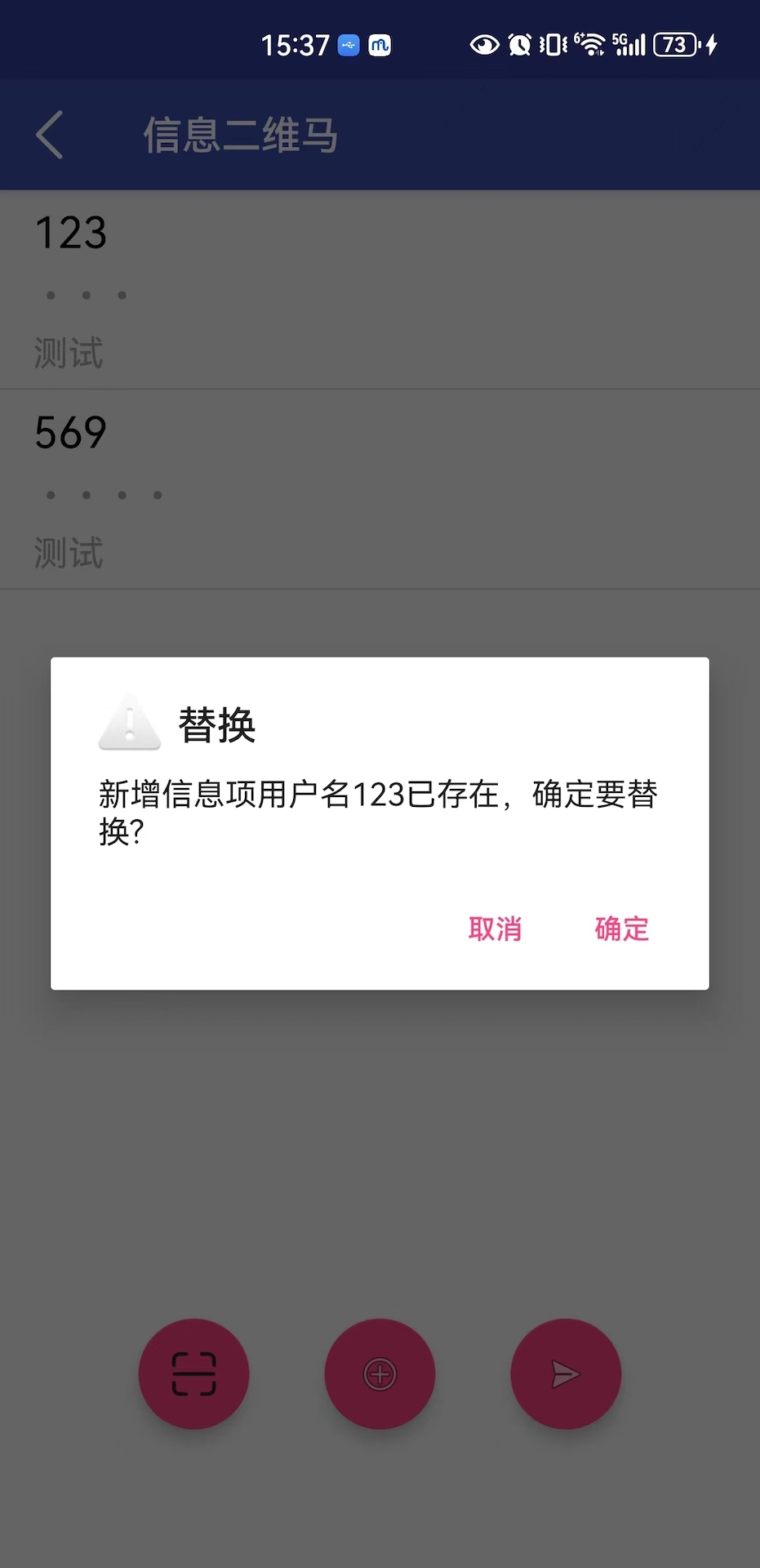
Task: Select the list entry named 123
Action: [70, 233]
